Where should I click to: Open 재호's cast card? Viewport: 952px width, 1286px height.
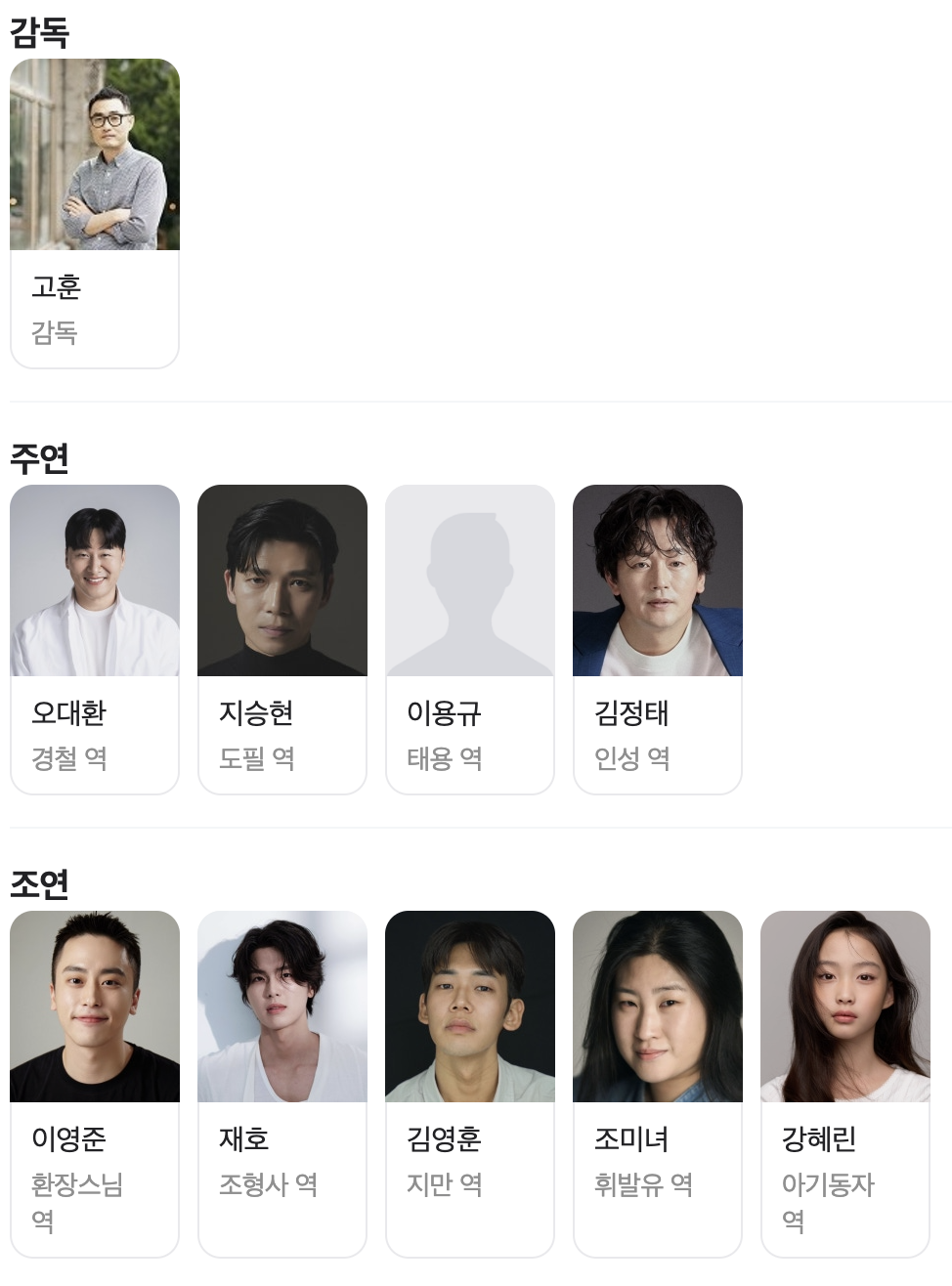pos(281,1083)
